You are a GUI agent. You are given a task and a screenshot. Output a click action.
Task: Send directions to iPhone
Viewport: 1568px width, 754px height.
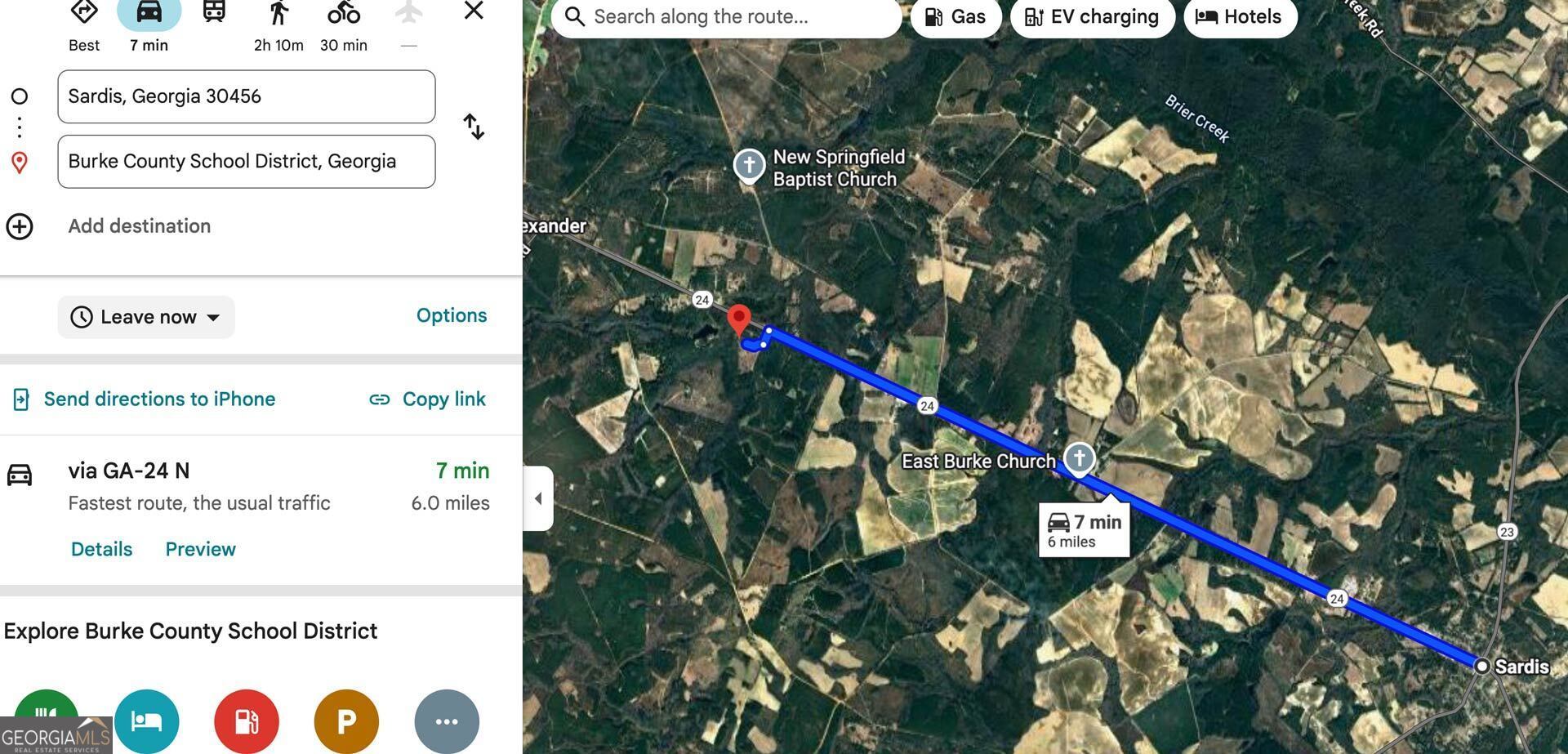tap(159, 399)
